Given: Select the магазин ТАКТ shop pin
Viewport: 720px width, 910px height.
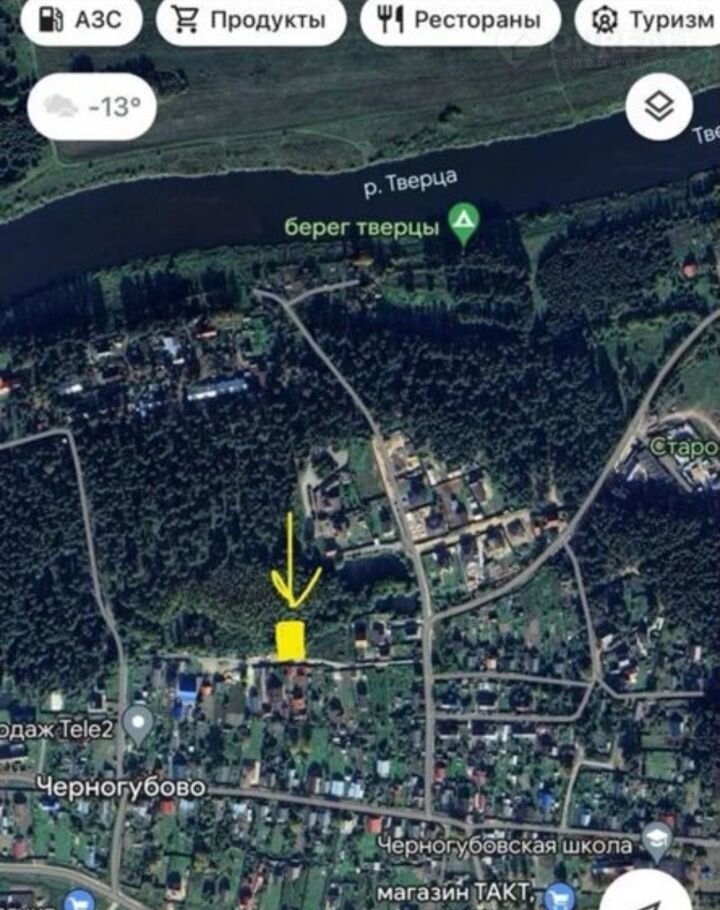Looking at the screenshot, I should click(x=560, y=893).
